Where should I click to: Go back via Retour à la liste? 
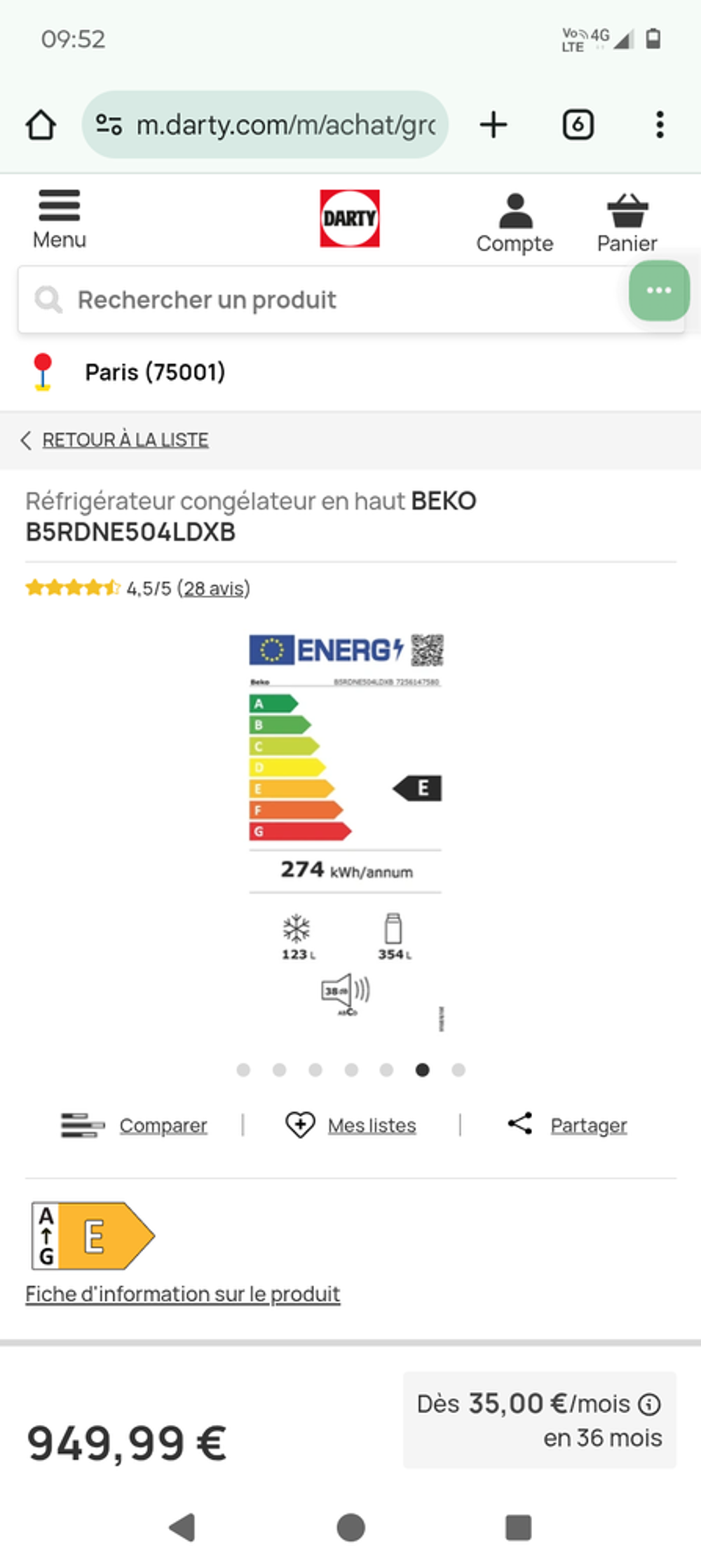tap(125, 439)
